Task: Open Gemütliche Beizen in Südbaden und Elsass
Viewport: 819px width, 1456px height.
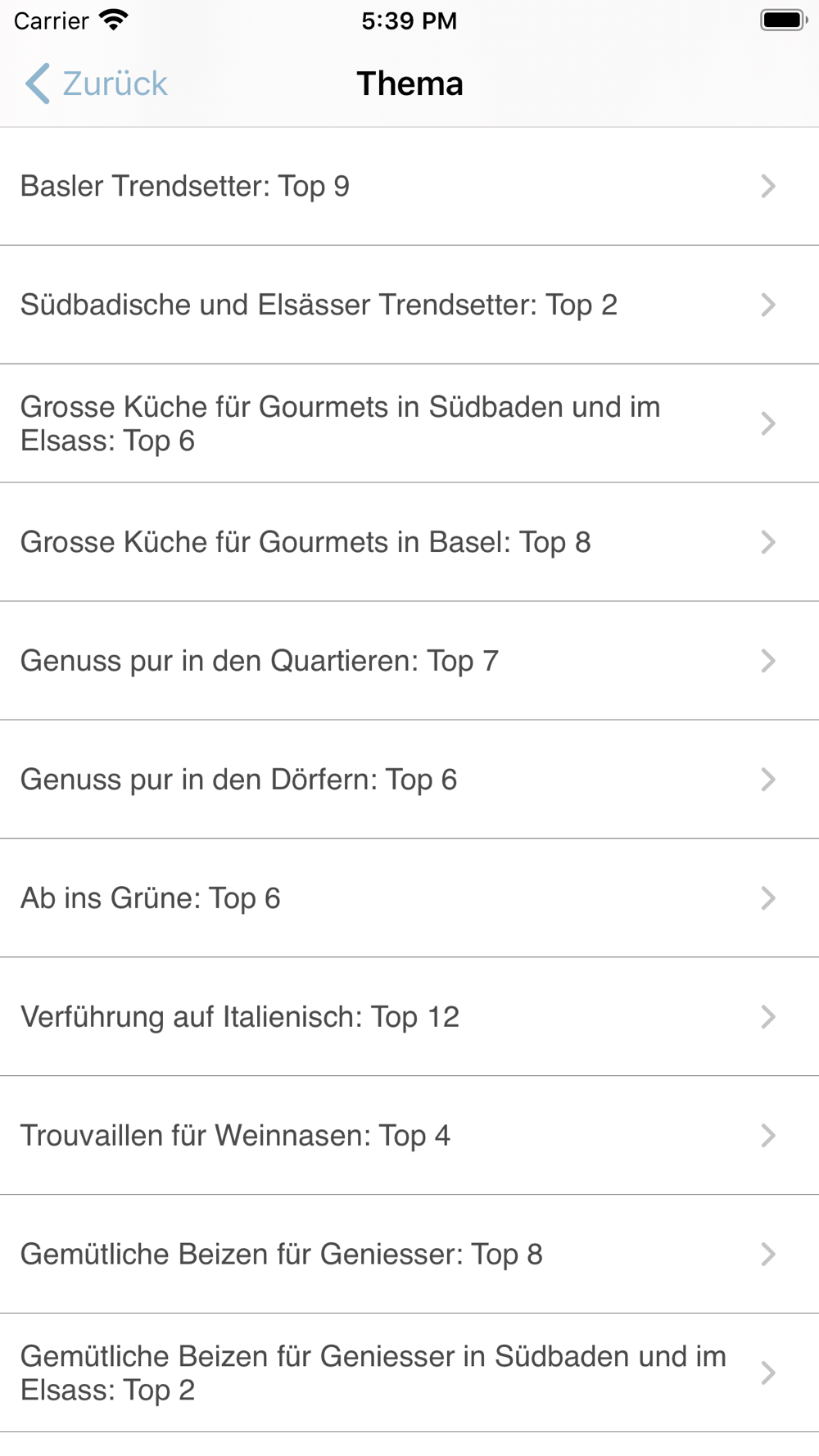Action: click(409, 1373)
